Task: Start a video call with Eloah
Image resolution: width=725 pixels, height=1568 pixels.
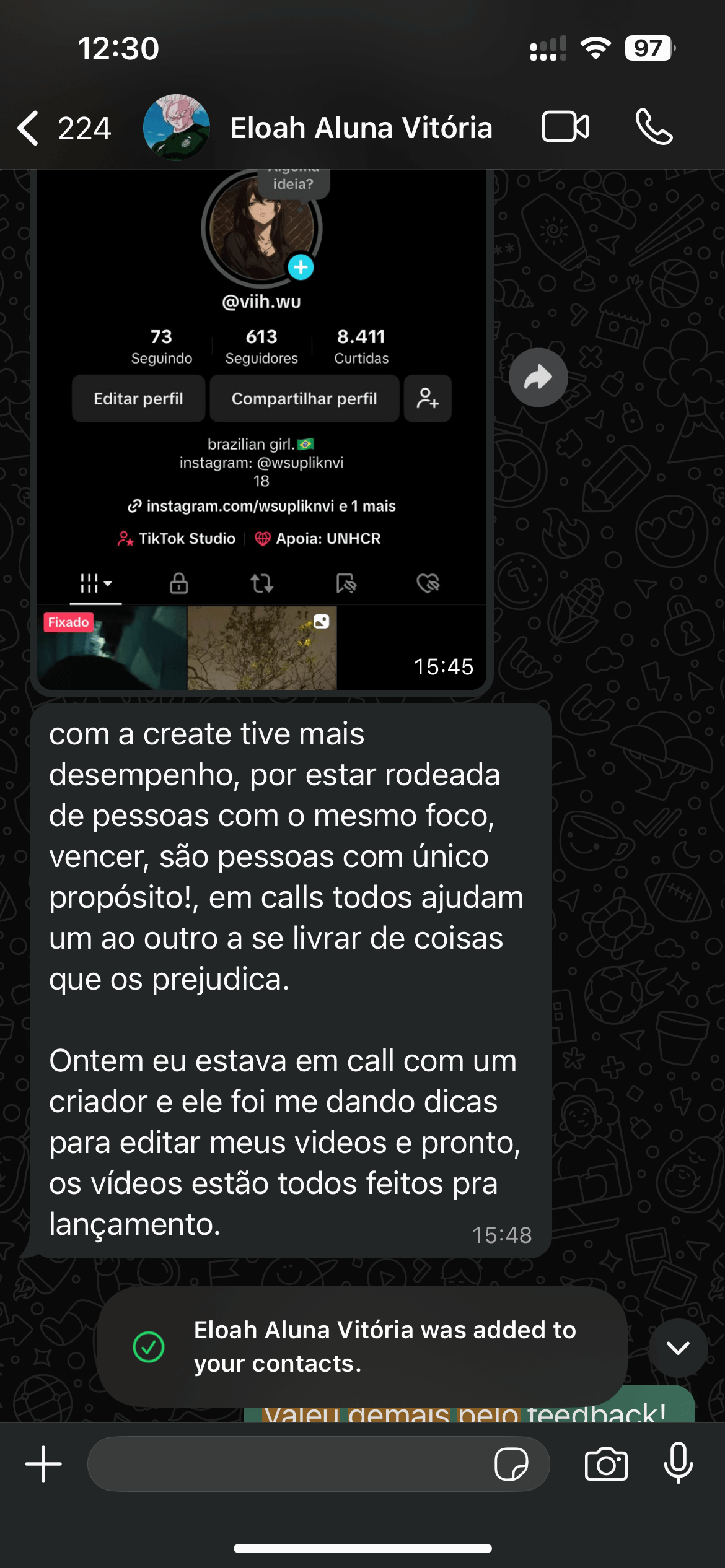Action: point(565,127)
